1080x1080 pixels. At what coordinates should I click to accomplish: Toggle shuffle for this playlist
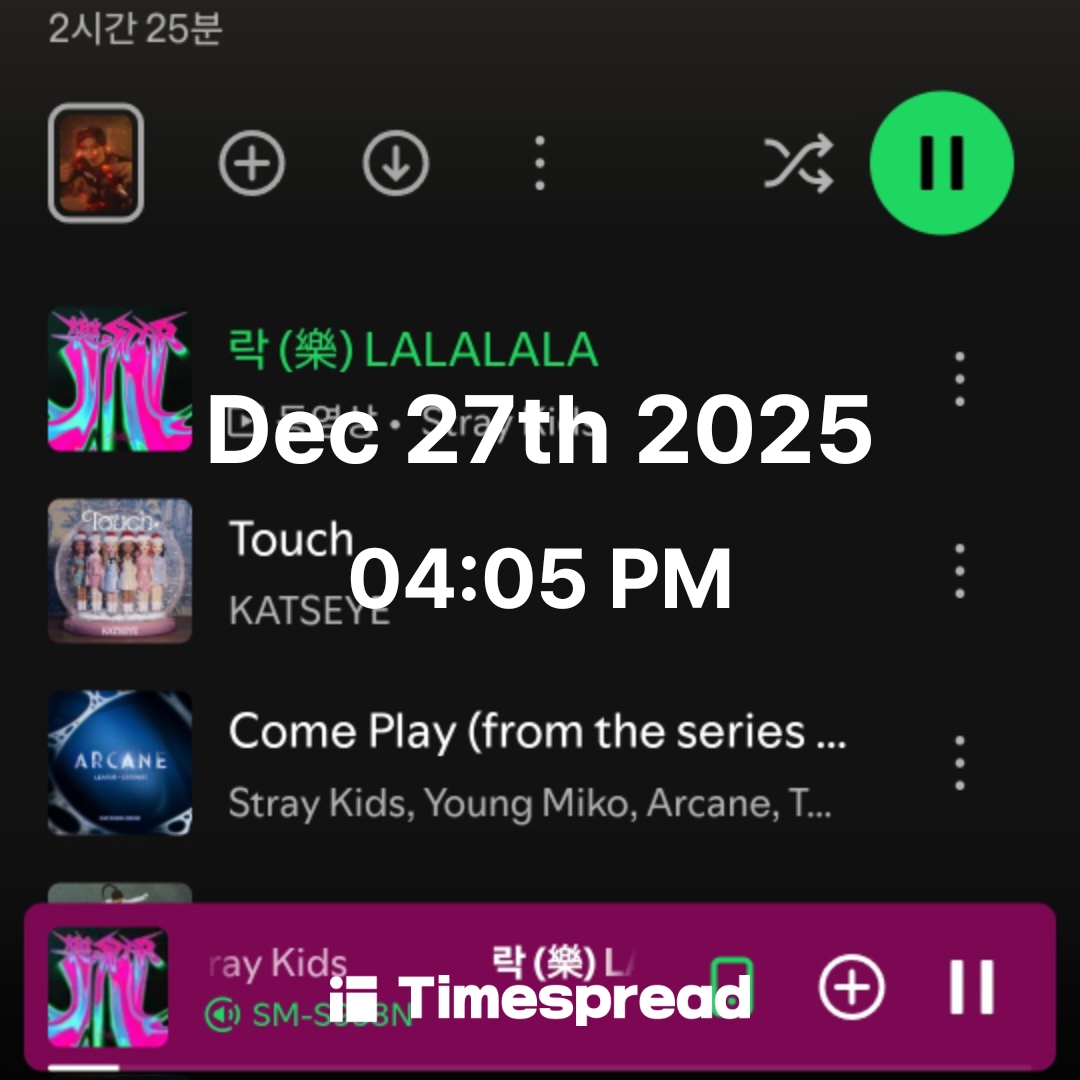coord(798,163)
